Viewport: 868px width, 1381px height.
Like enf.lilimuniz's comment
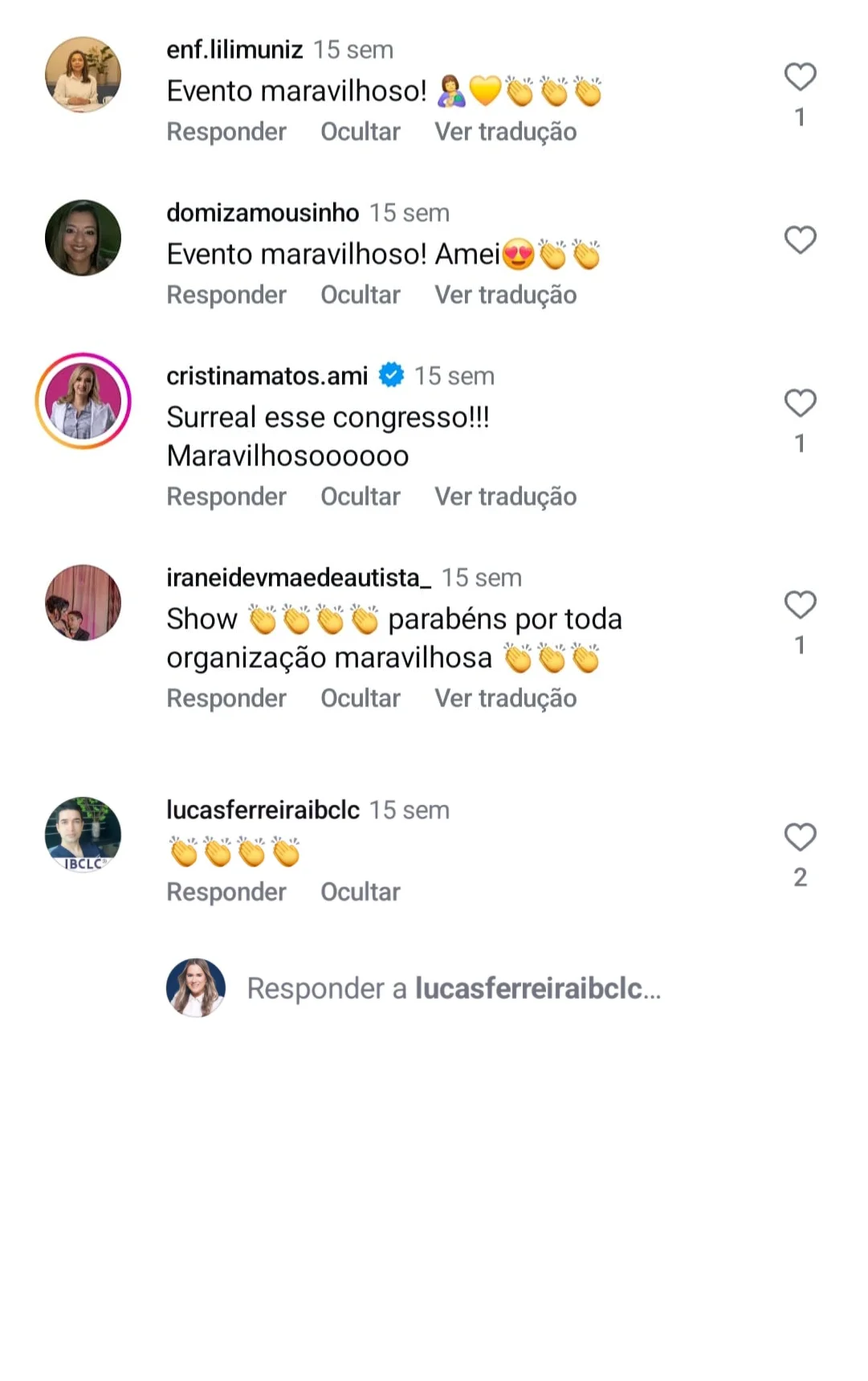(x=800, y=78)
